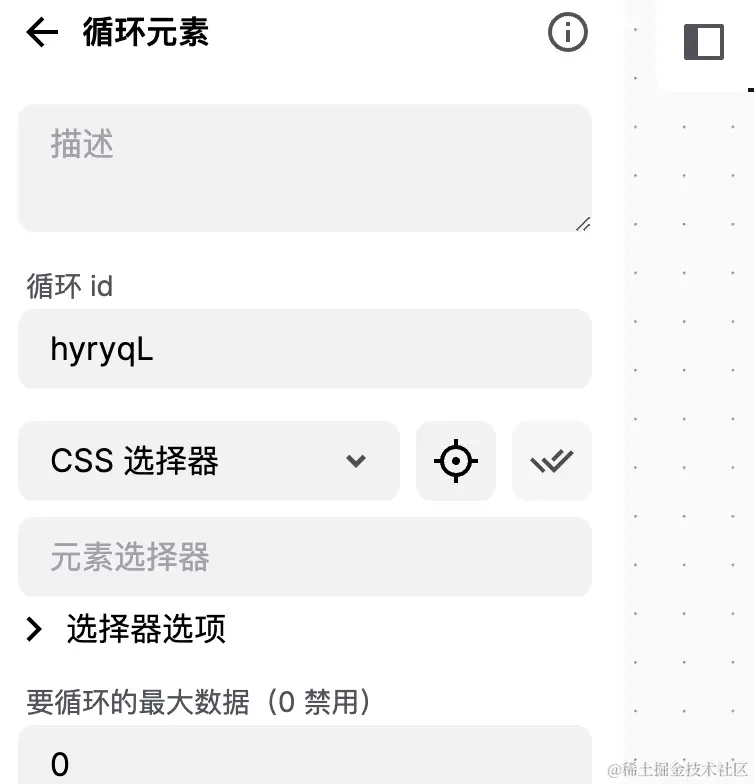Open the CSS 选择器 dropdown

208,461
